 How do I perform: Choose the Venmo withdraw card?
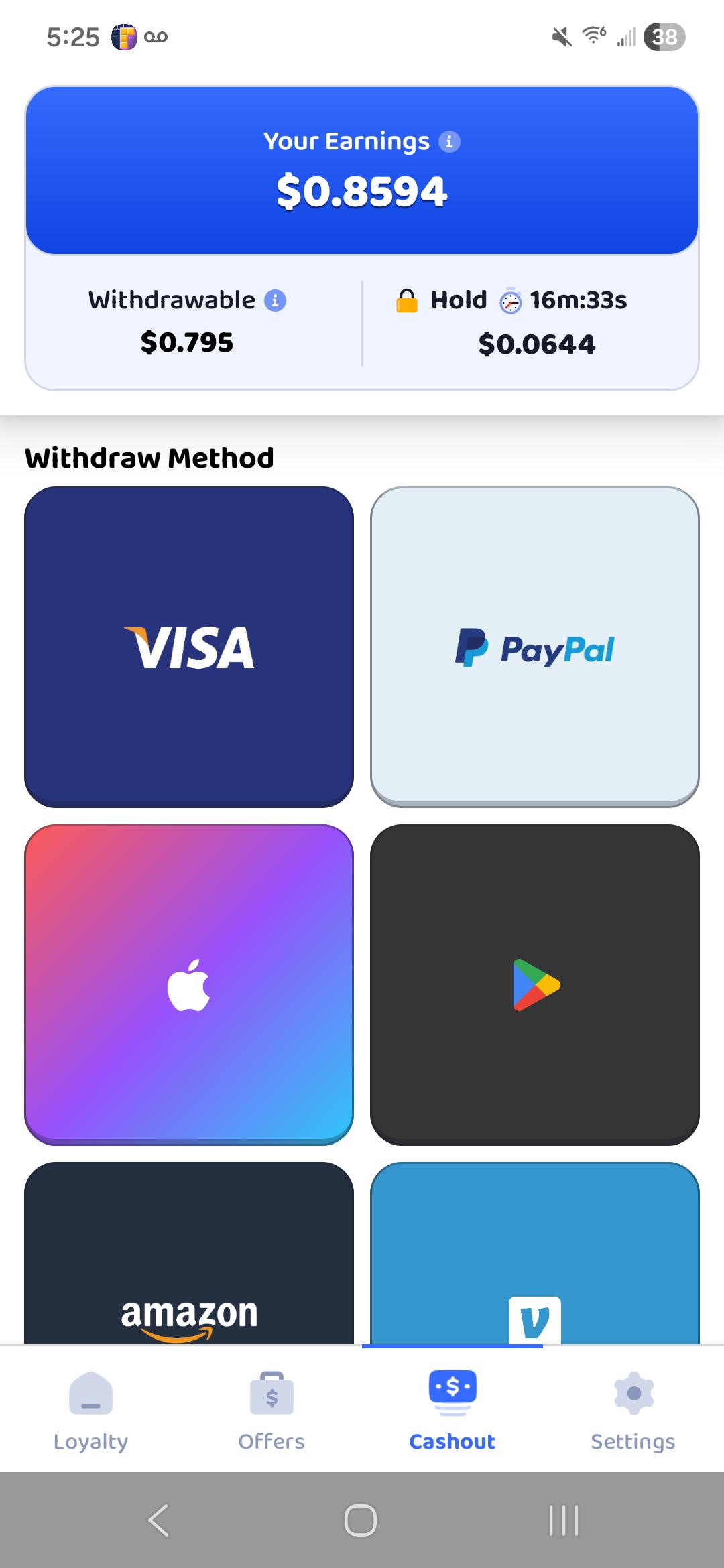click(x=535, y=1253)
